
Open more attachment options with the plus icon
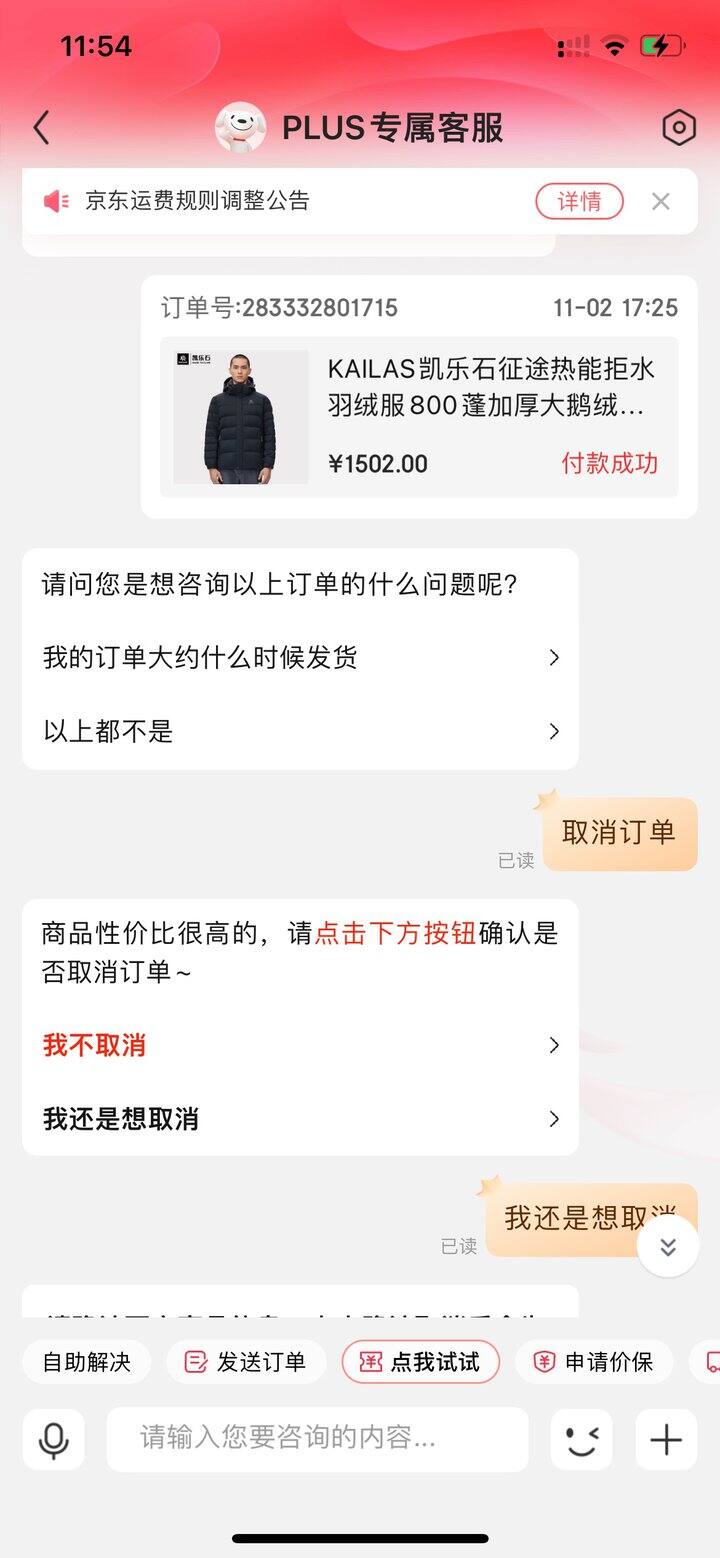666,1440
